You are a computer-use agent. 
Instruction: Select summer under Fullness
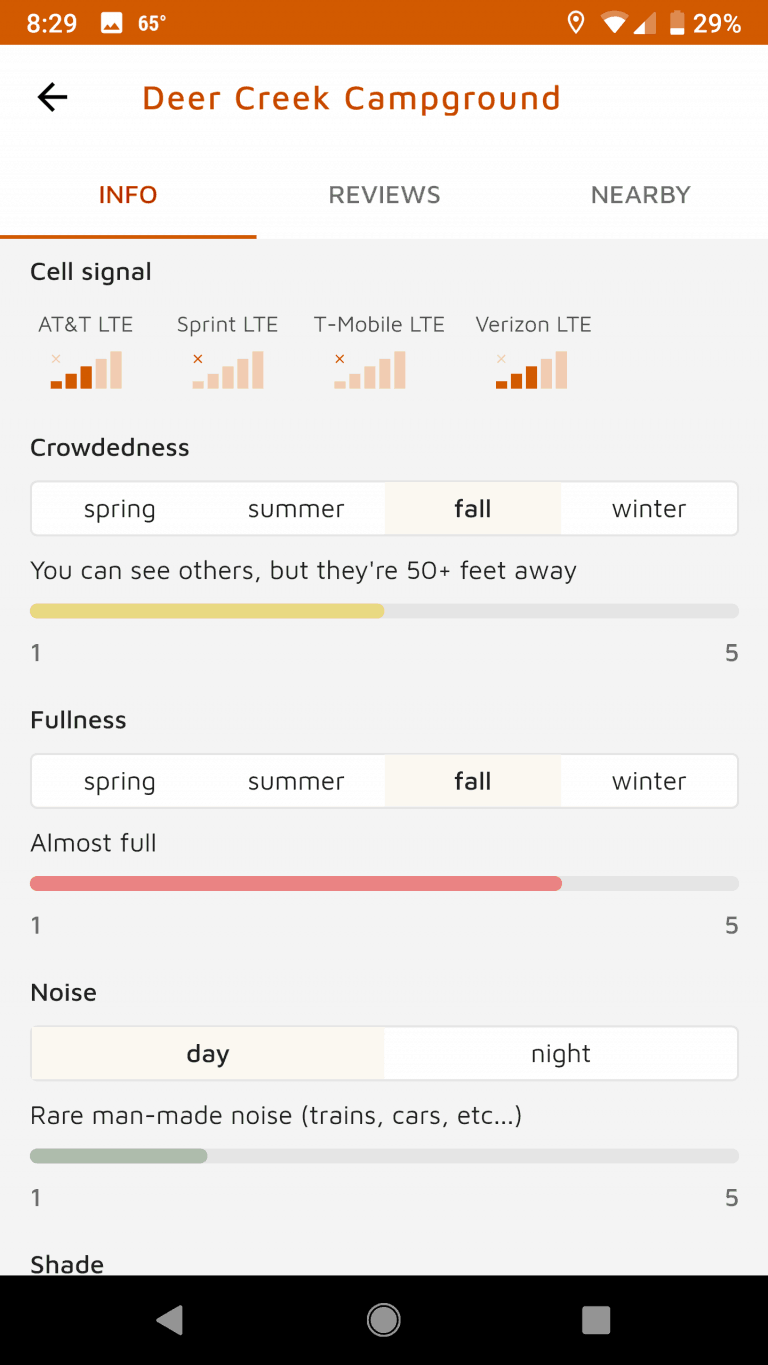click(x=296, y=781)
